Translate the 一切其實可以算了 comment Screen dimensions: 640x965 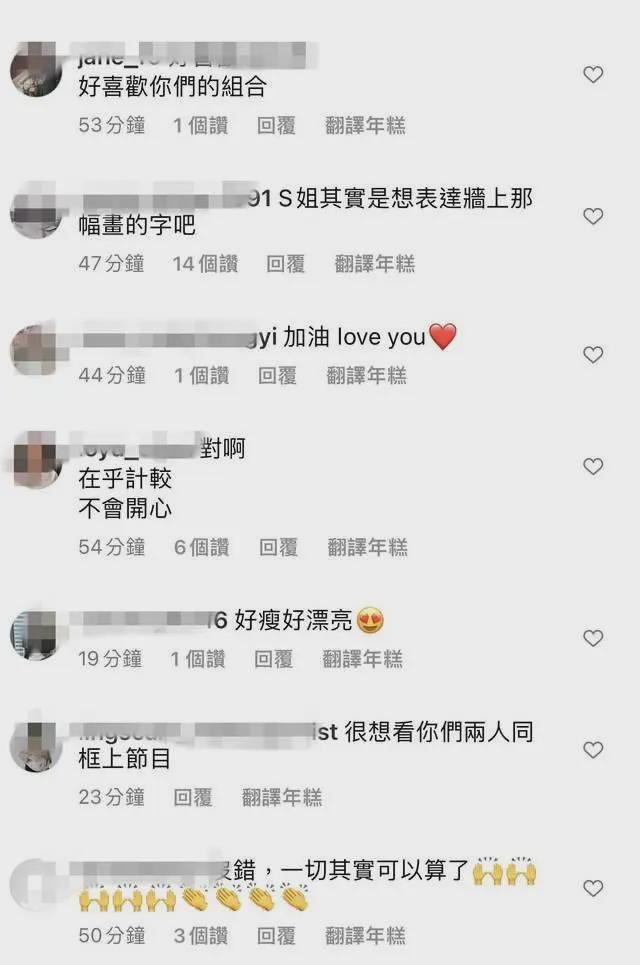coord(365,936)
